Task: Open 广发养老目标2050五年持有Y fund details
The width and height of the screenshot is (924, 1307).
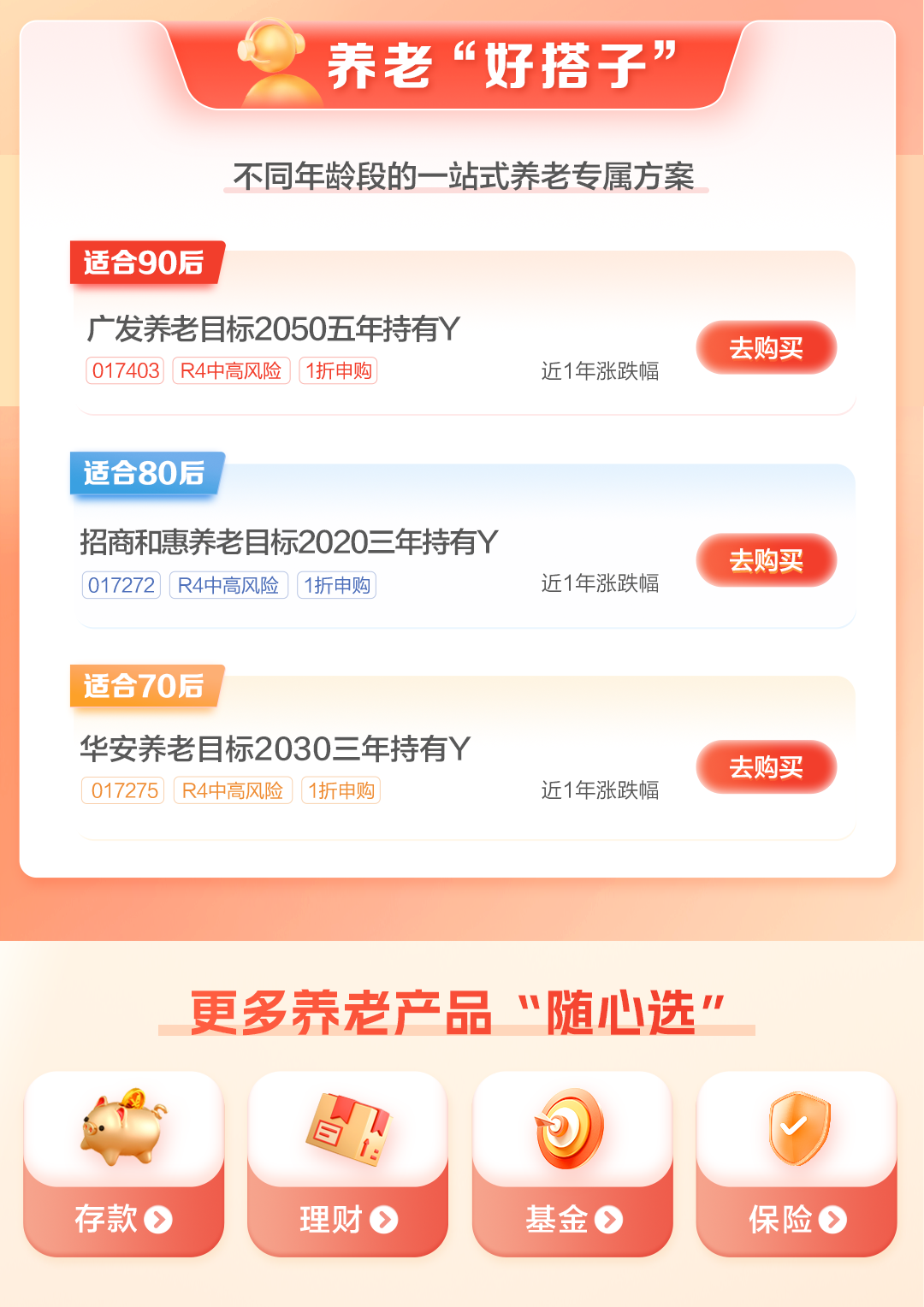Action: (274, 329)
